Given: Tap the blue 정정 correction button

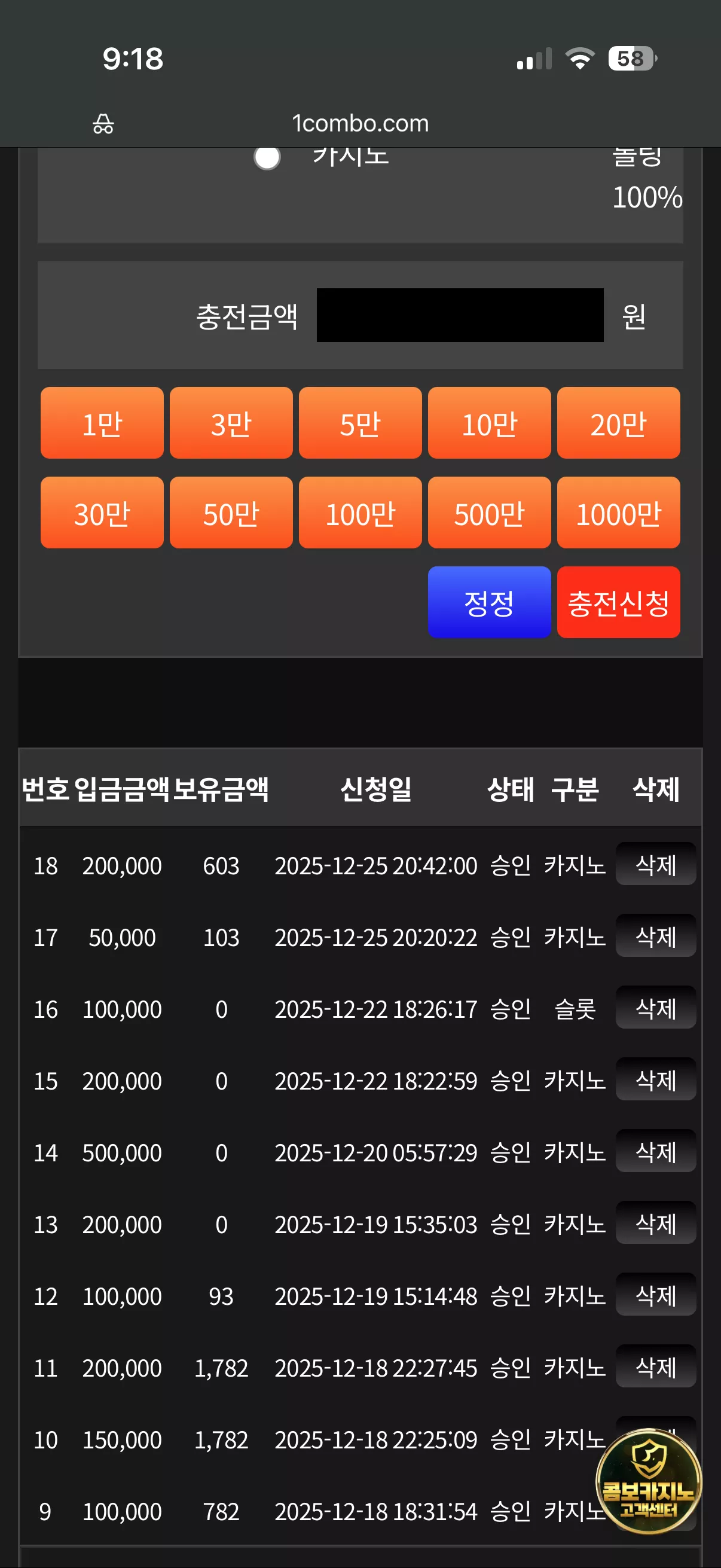Looking at the screenshot, I should coord(489,602).
